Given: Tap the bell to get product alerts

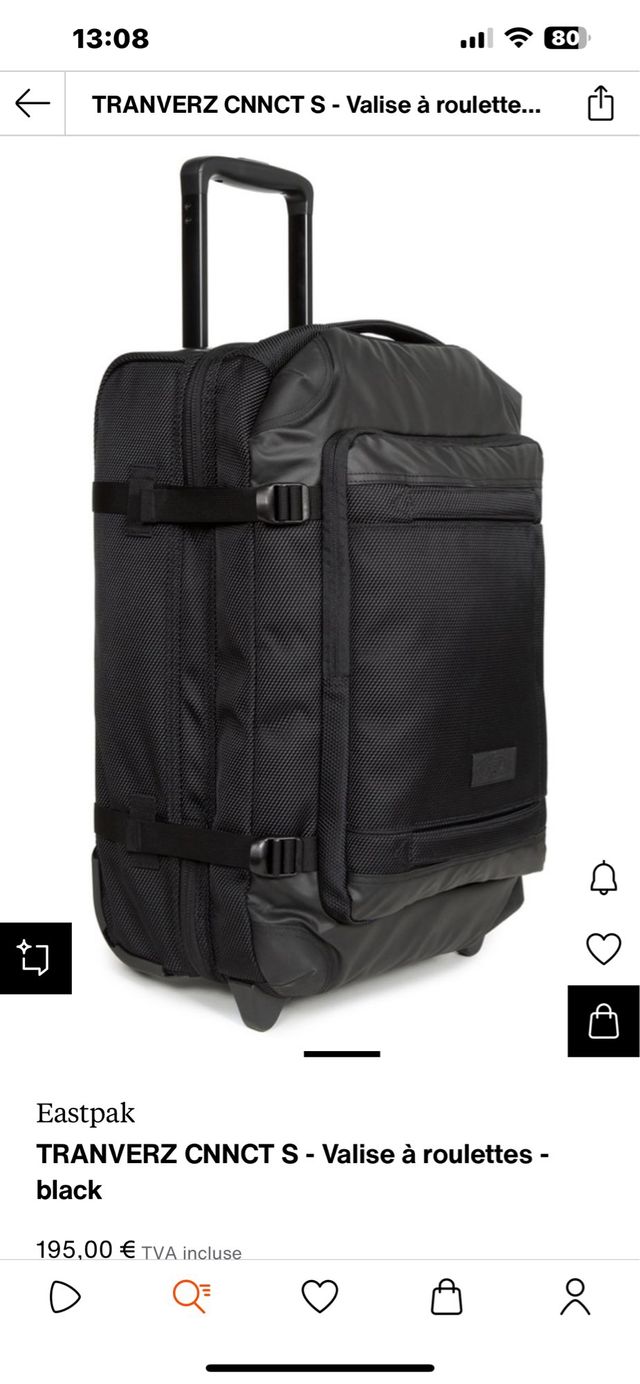Looking at the screenshot, I should coord(603,878).
